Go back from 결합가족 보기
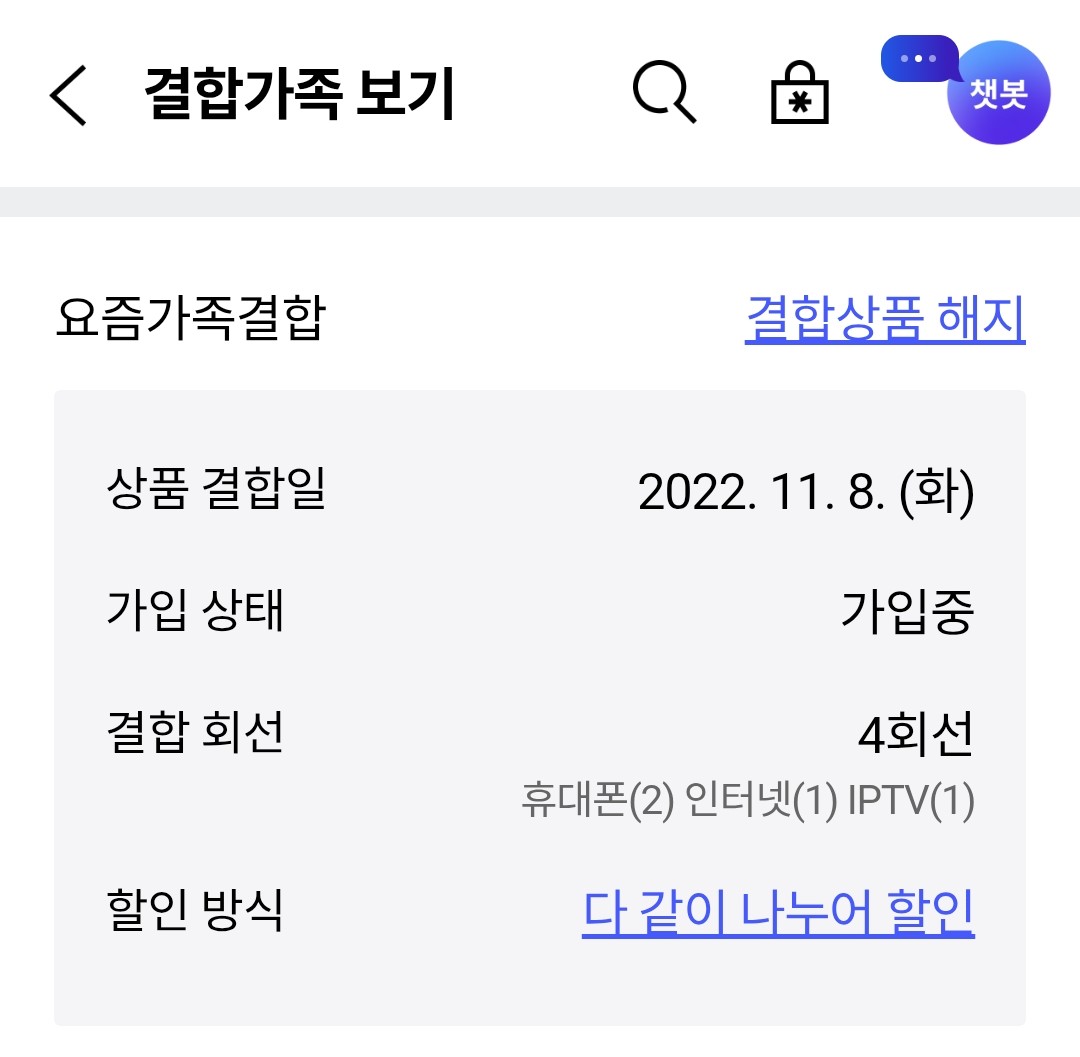This screenshot has width=1080, height=1057. click(68, 96)
